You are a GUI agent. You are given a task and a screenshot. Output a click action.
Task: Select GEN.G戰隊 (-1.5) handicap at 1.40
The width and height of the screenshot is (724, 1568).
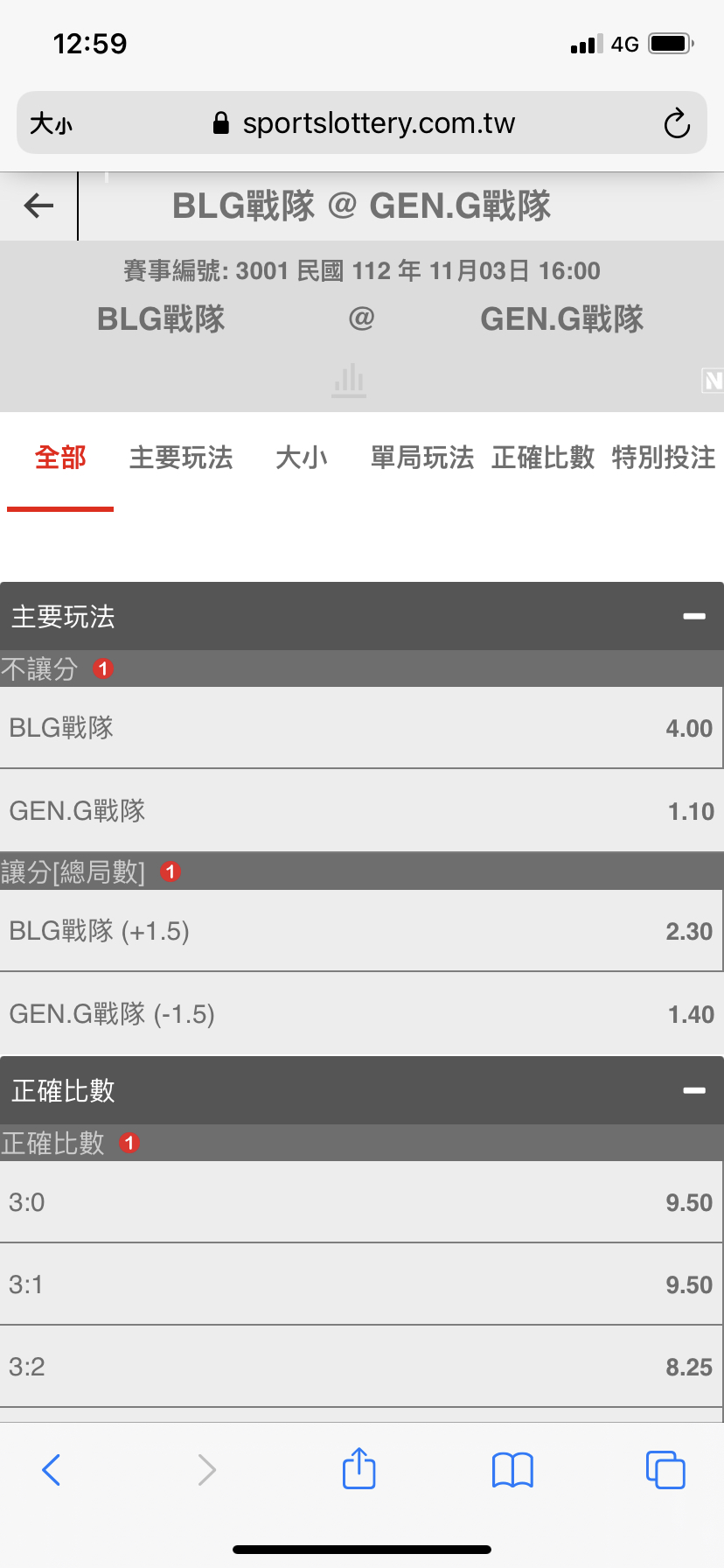coord(362,1014)
